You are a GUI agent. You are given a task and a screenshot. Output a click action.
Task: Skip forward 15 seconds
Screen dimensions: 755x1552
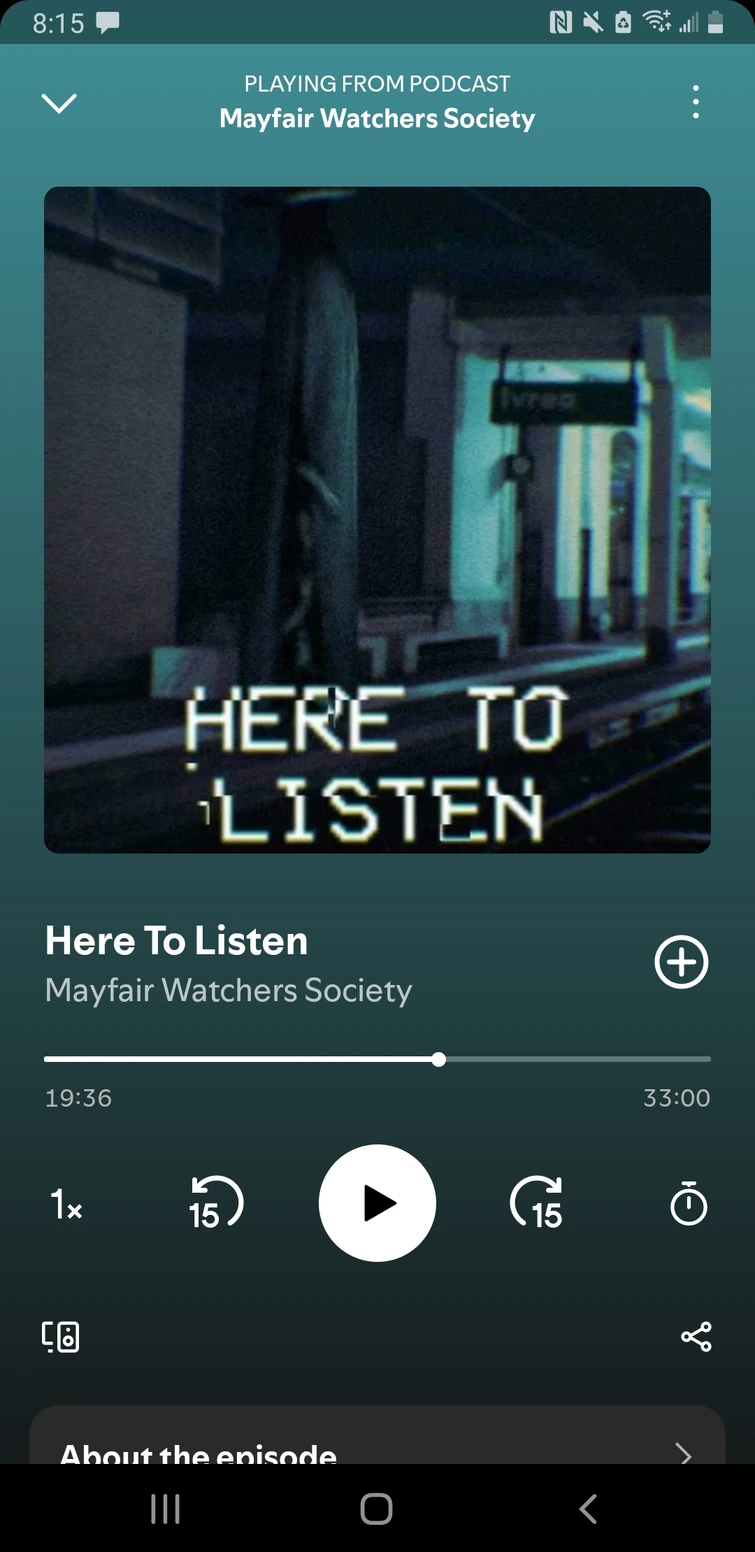tap(537, 1203)
